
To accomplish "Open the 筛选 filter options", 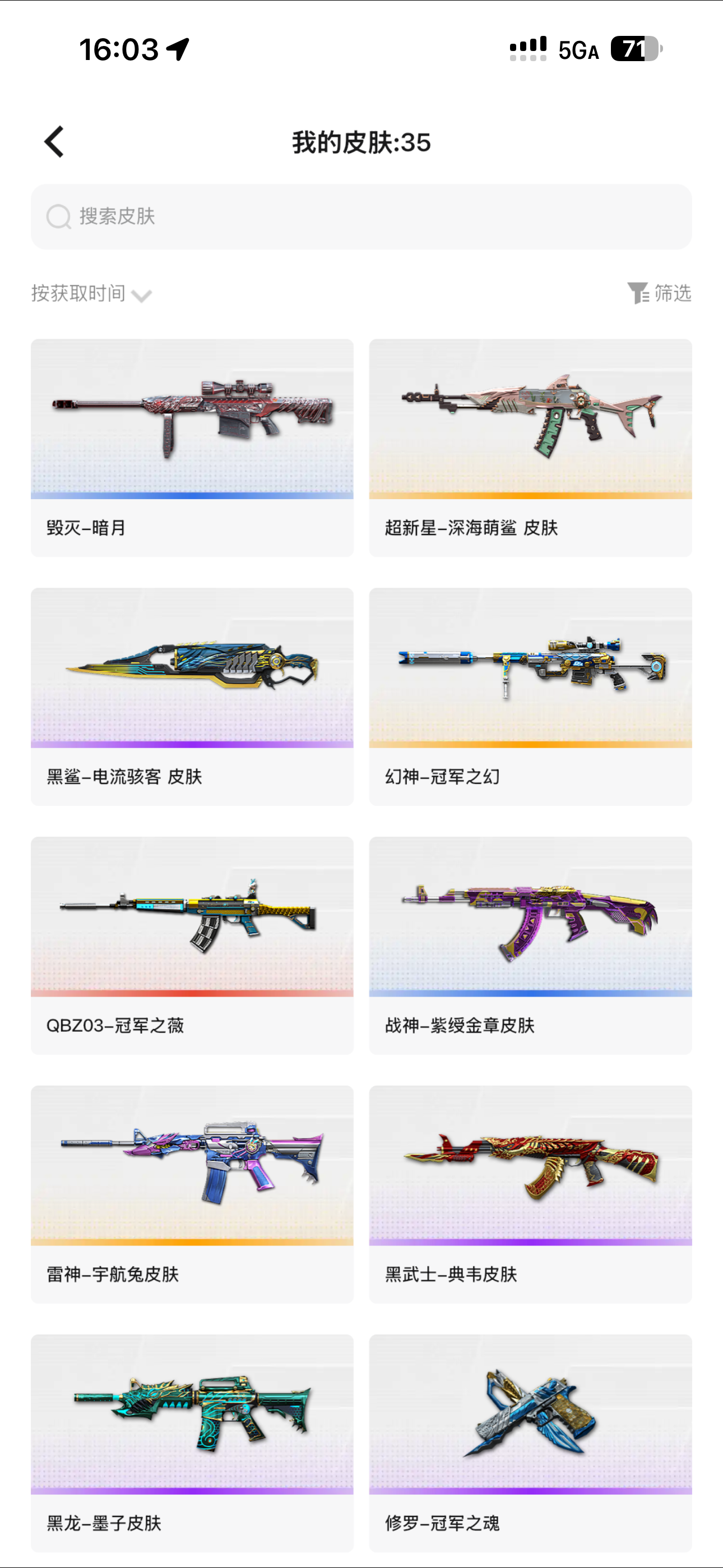I will (659, 293).
